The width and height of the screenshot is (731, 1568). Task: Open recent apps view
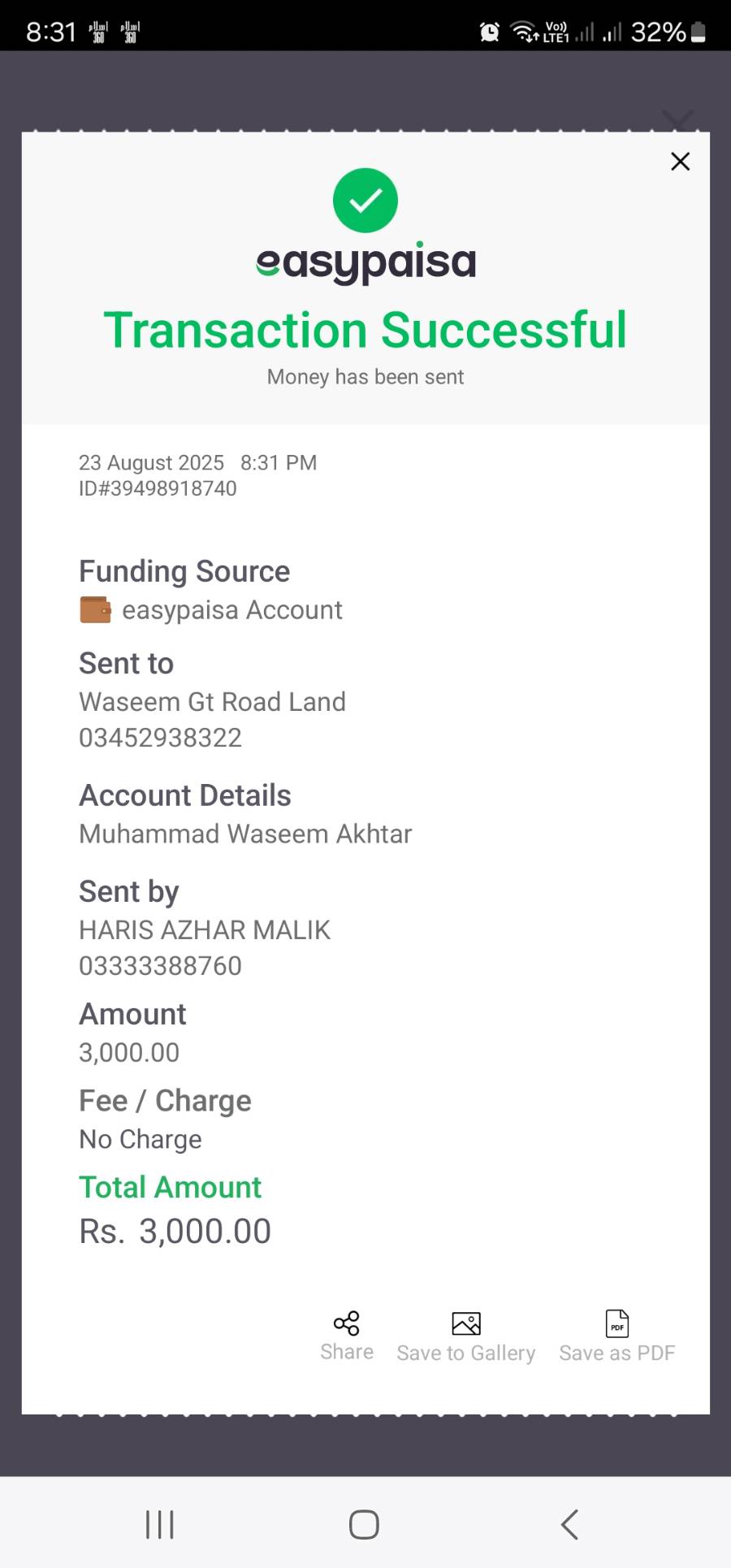tap(160, 1524)
